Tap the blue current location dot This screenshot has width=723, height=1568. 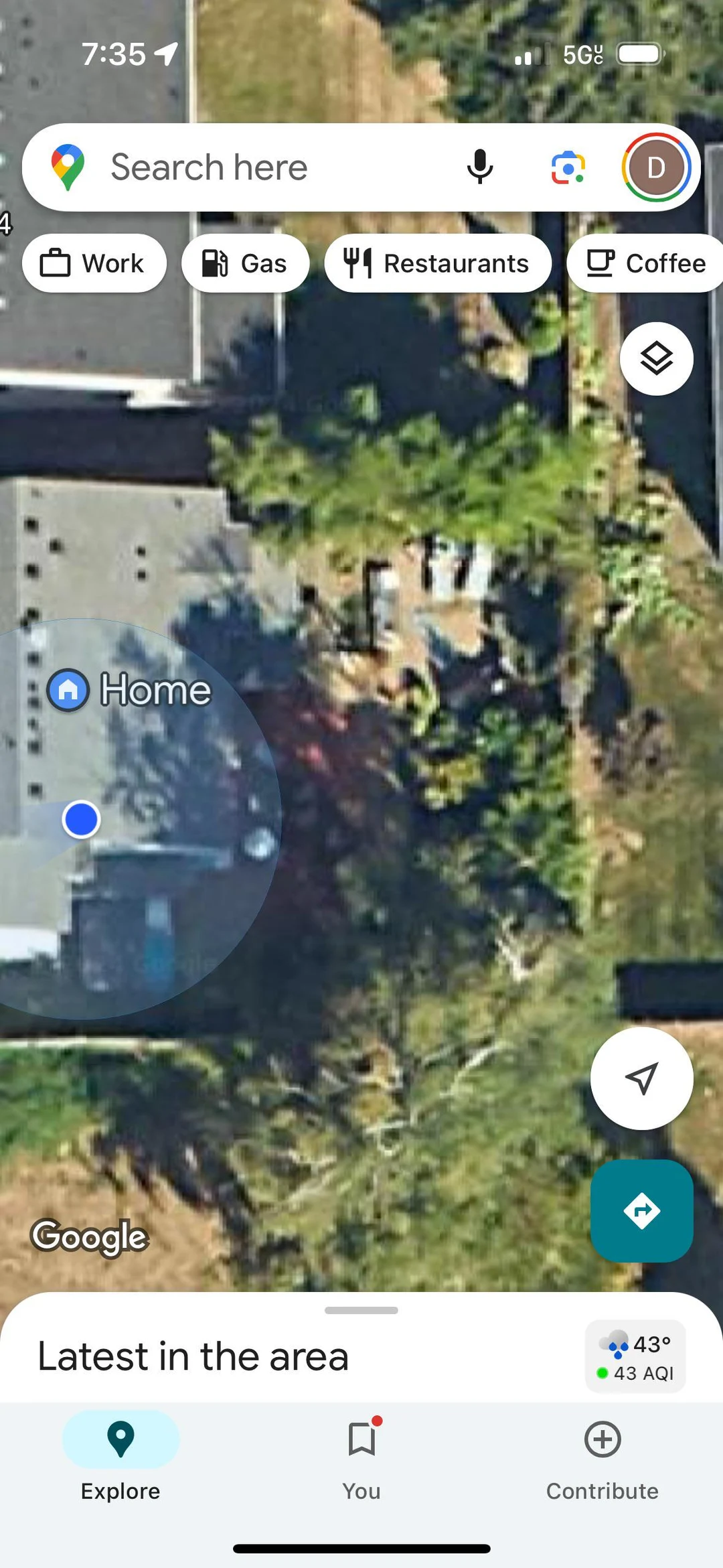coord(81,819)
